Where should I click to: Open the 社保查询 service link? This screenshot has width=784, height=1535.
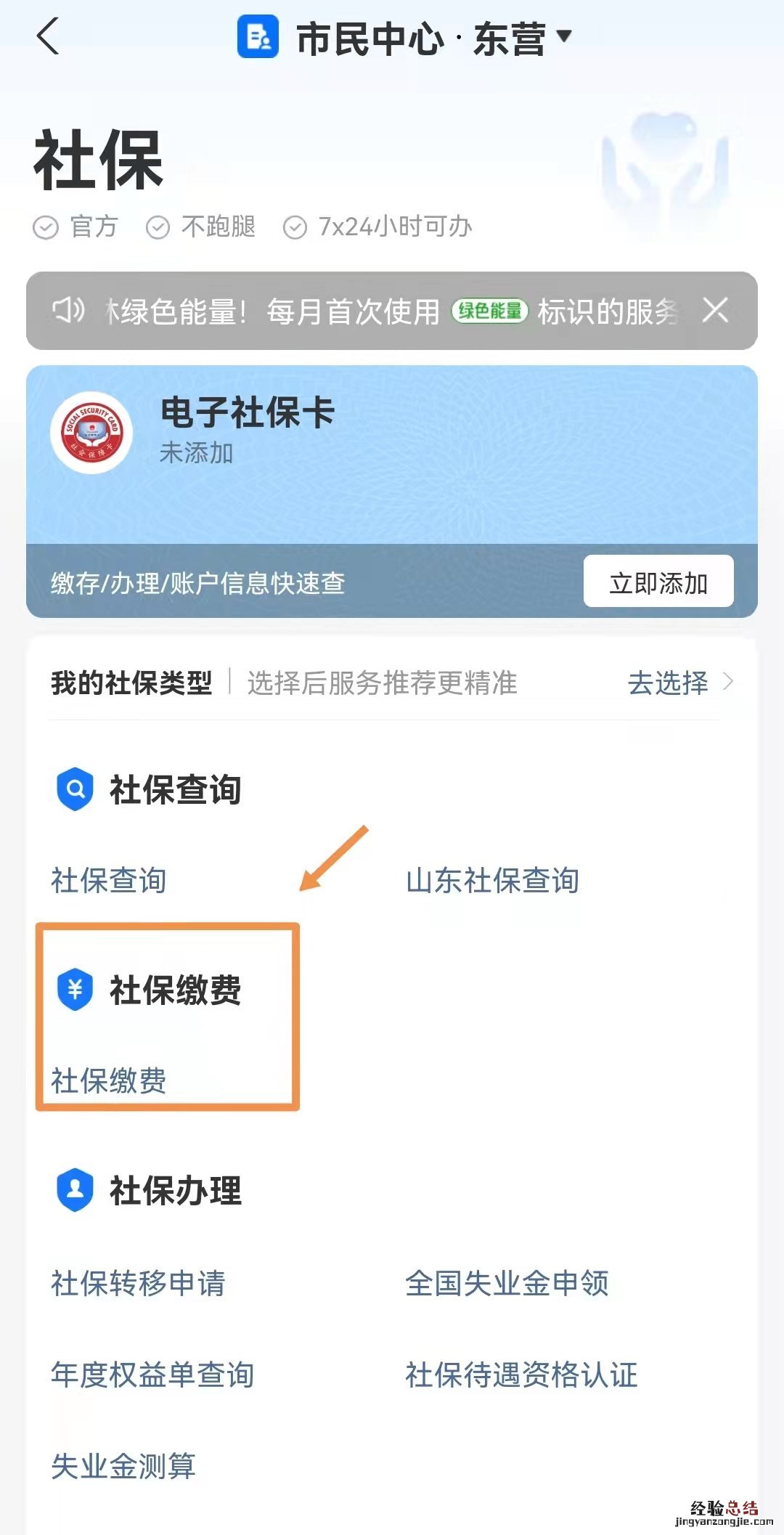pos(109,880)
